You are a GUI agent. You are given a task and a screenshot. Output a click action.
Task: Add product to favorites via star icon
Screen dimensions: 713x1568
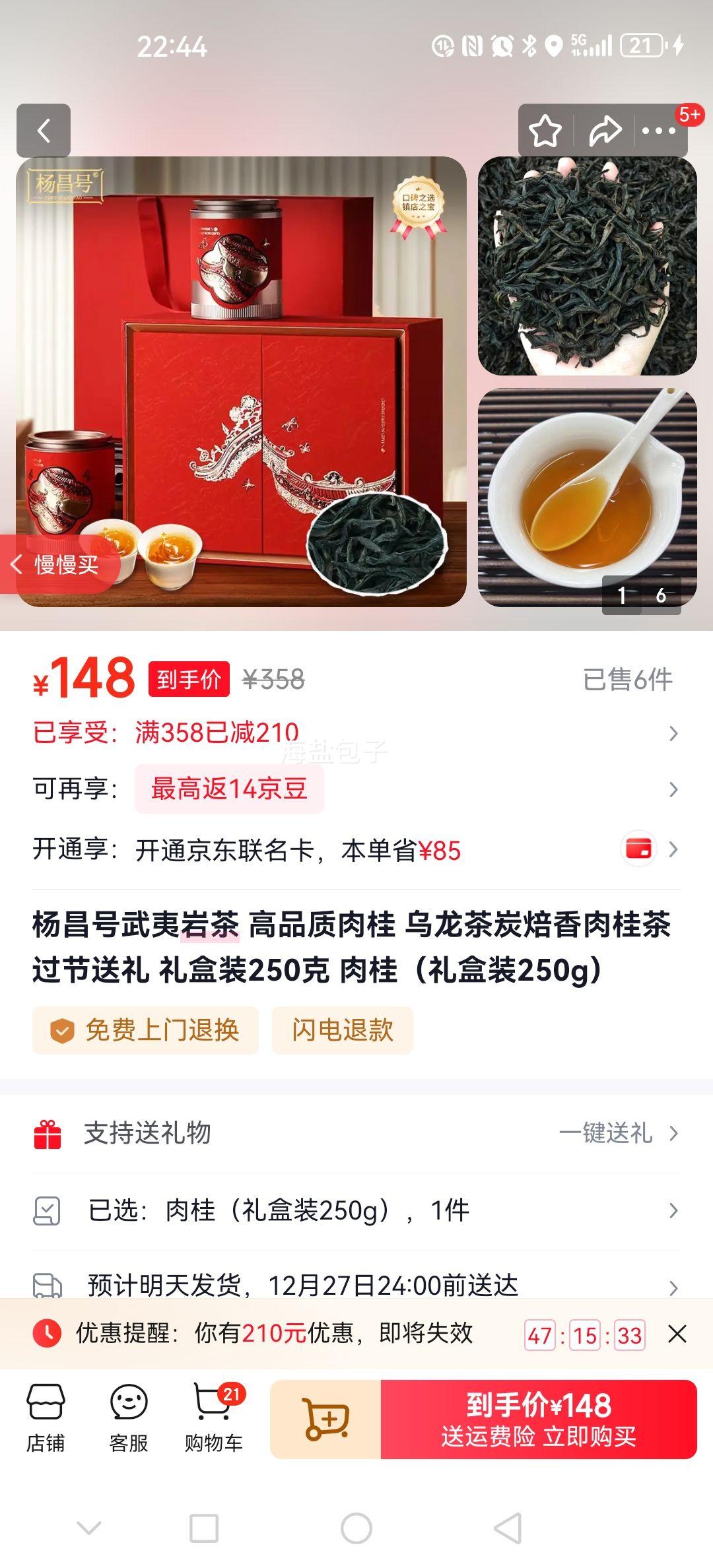545,129
